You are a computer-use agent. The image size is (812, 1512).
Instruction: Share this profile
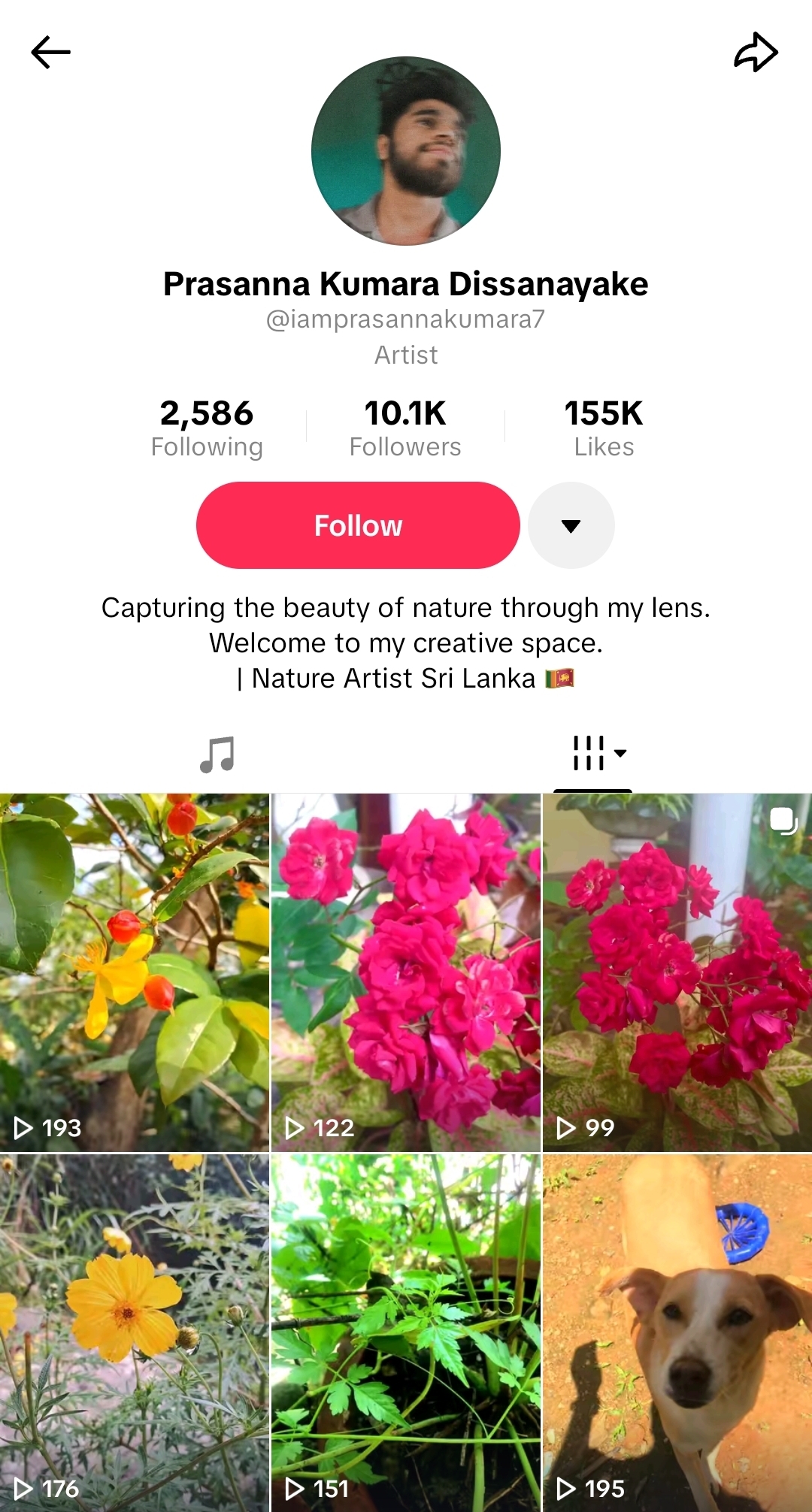pos(755,53)
